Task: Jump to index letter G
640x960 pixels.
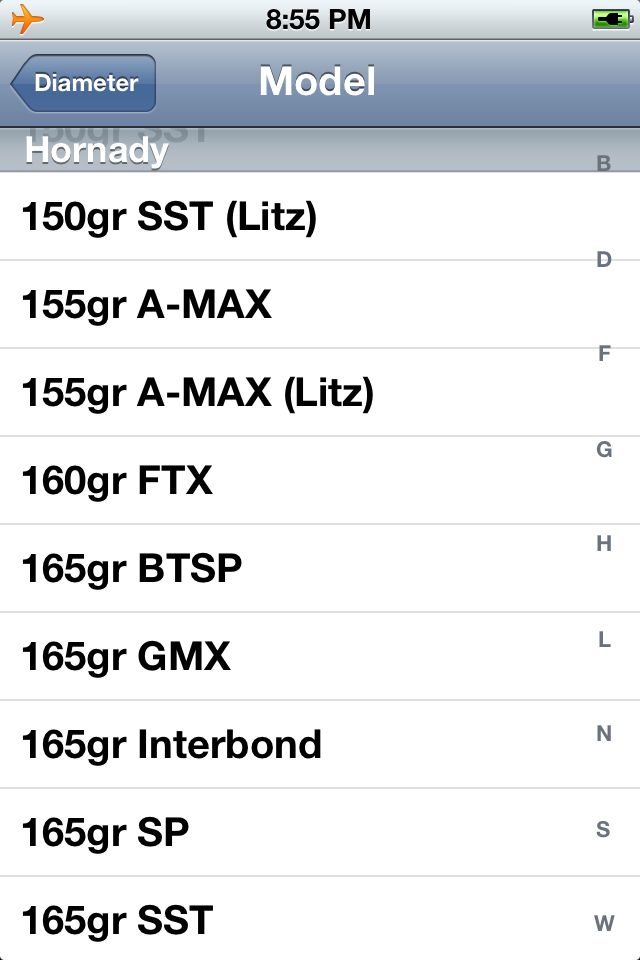Action: pyautogui.click(x=604, y=450)
